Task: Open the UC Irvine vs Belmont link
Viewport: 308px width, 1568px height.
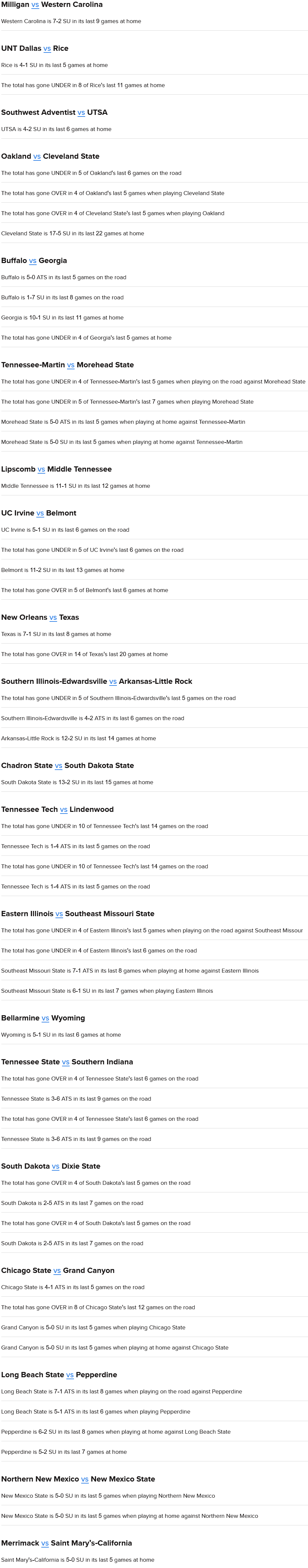Action: point(40,513)
